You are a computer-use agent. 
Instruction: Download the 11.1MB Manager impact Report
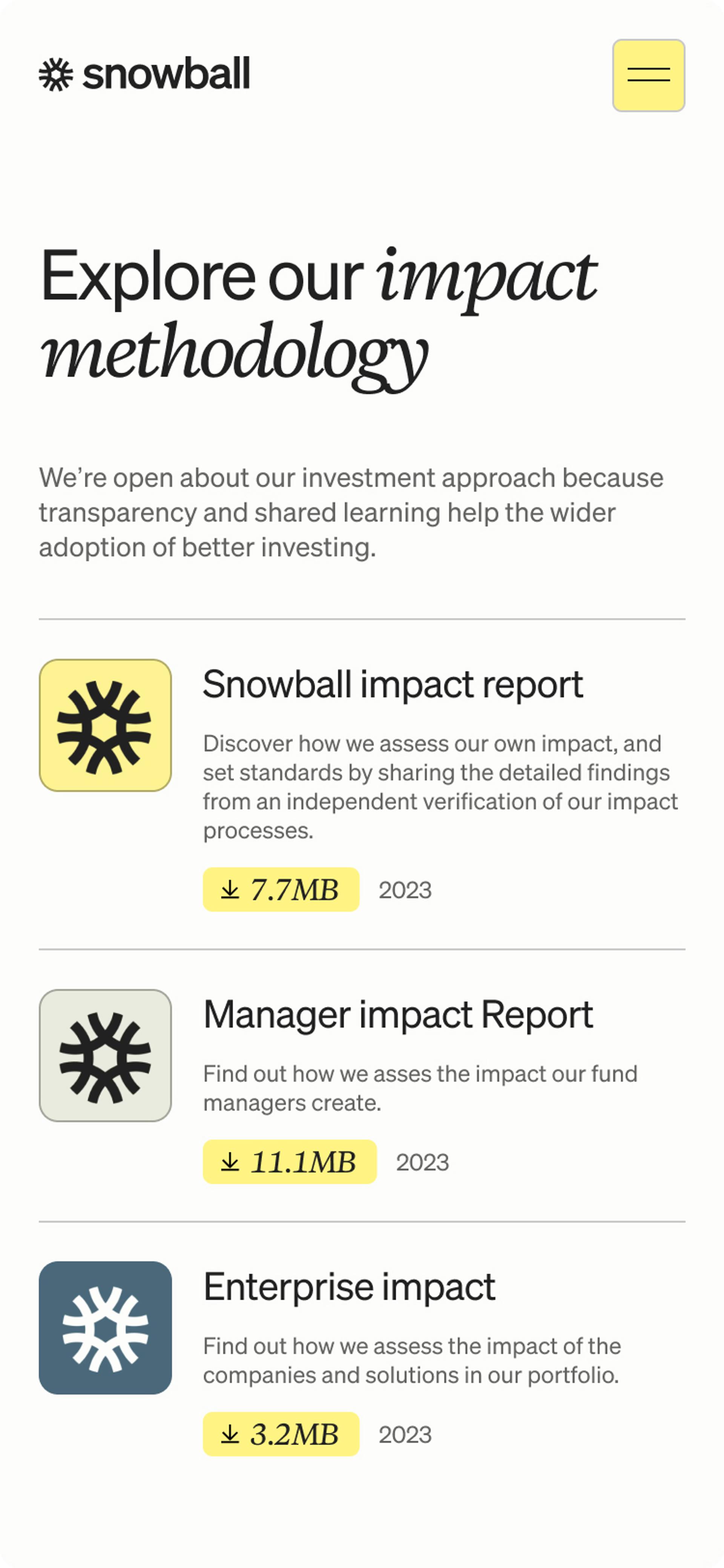(x=289, y=1161)
